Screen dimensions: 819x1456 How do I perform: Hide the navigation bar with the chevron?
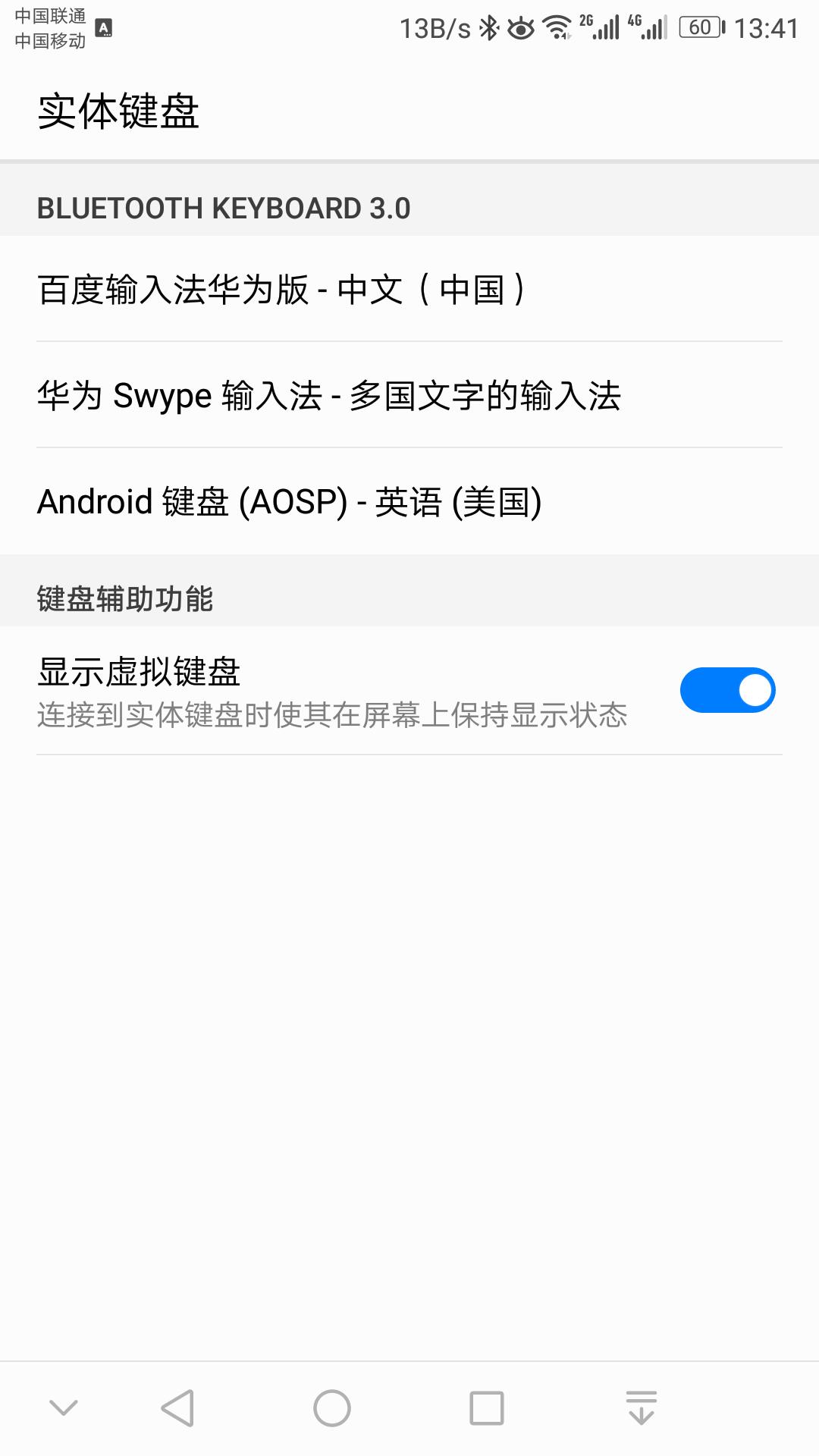tap(64, 1408)
